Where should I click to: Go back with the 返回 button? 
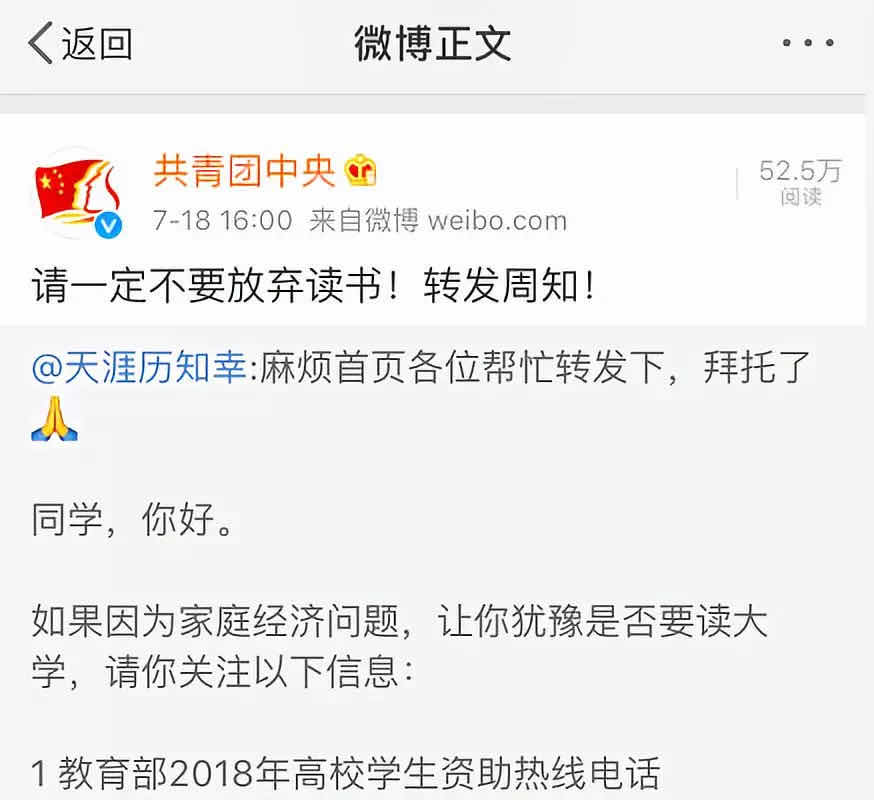[x=78, y=44]
